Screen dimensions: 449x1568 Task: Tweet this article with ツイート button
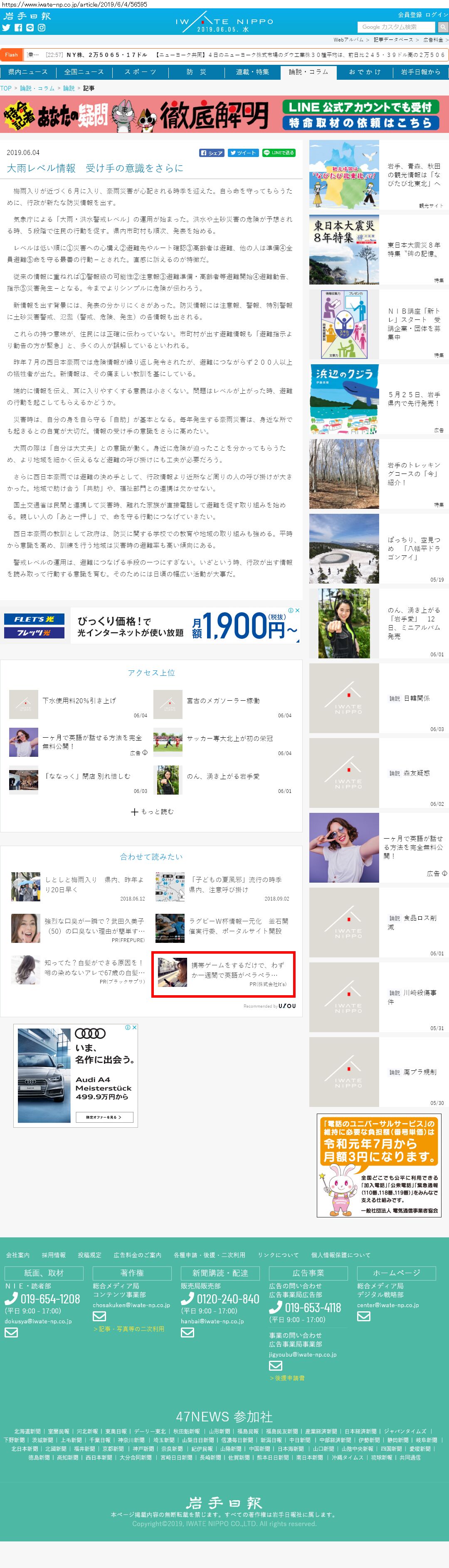243,153
